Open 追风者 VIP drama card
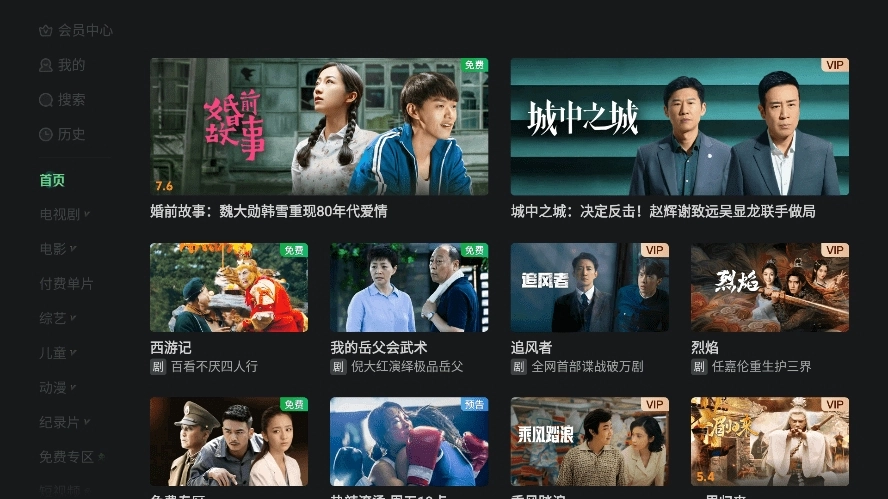The width and height of the screenshot is (888, 499). [589, 288]
